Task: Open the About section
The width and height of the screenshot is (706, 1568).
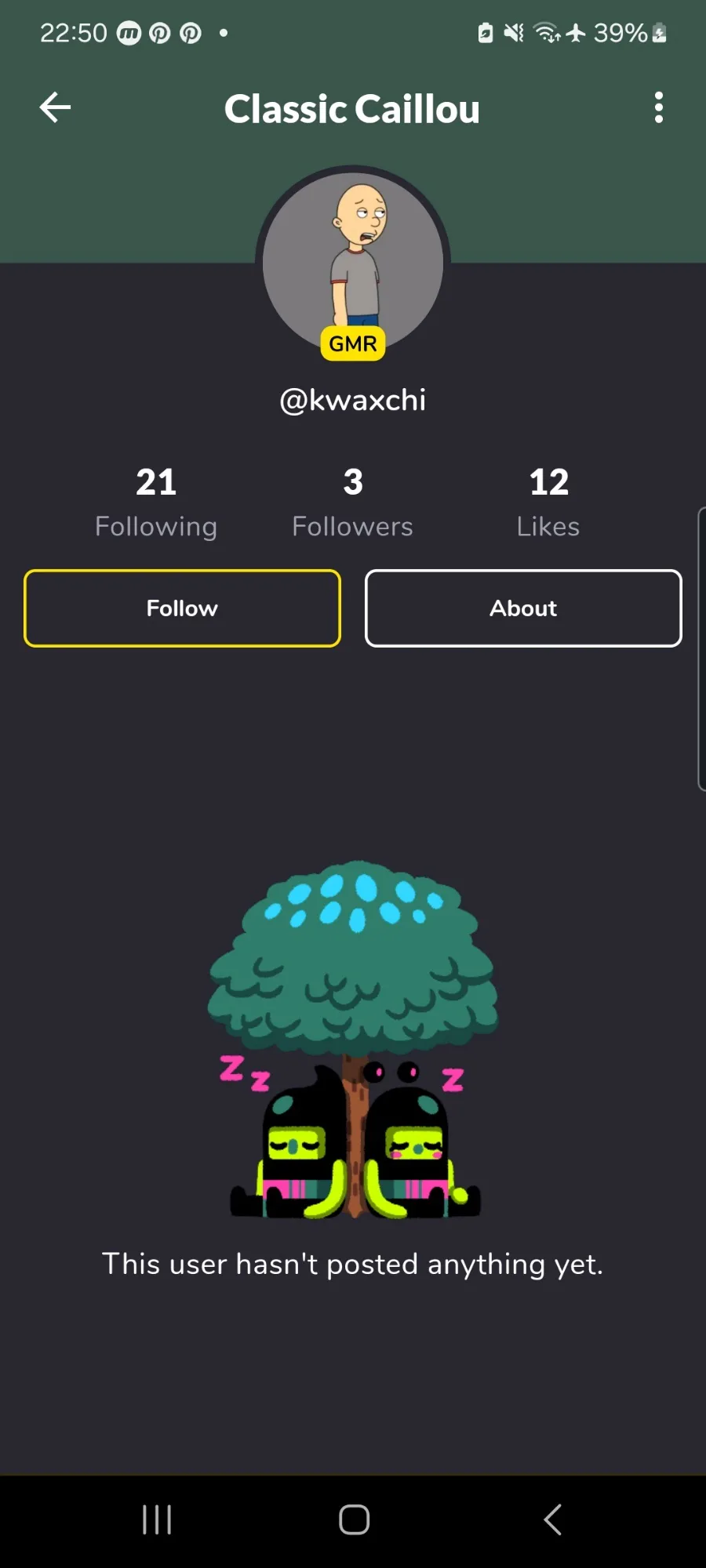Action: [x=523, y=608]
